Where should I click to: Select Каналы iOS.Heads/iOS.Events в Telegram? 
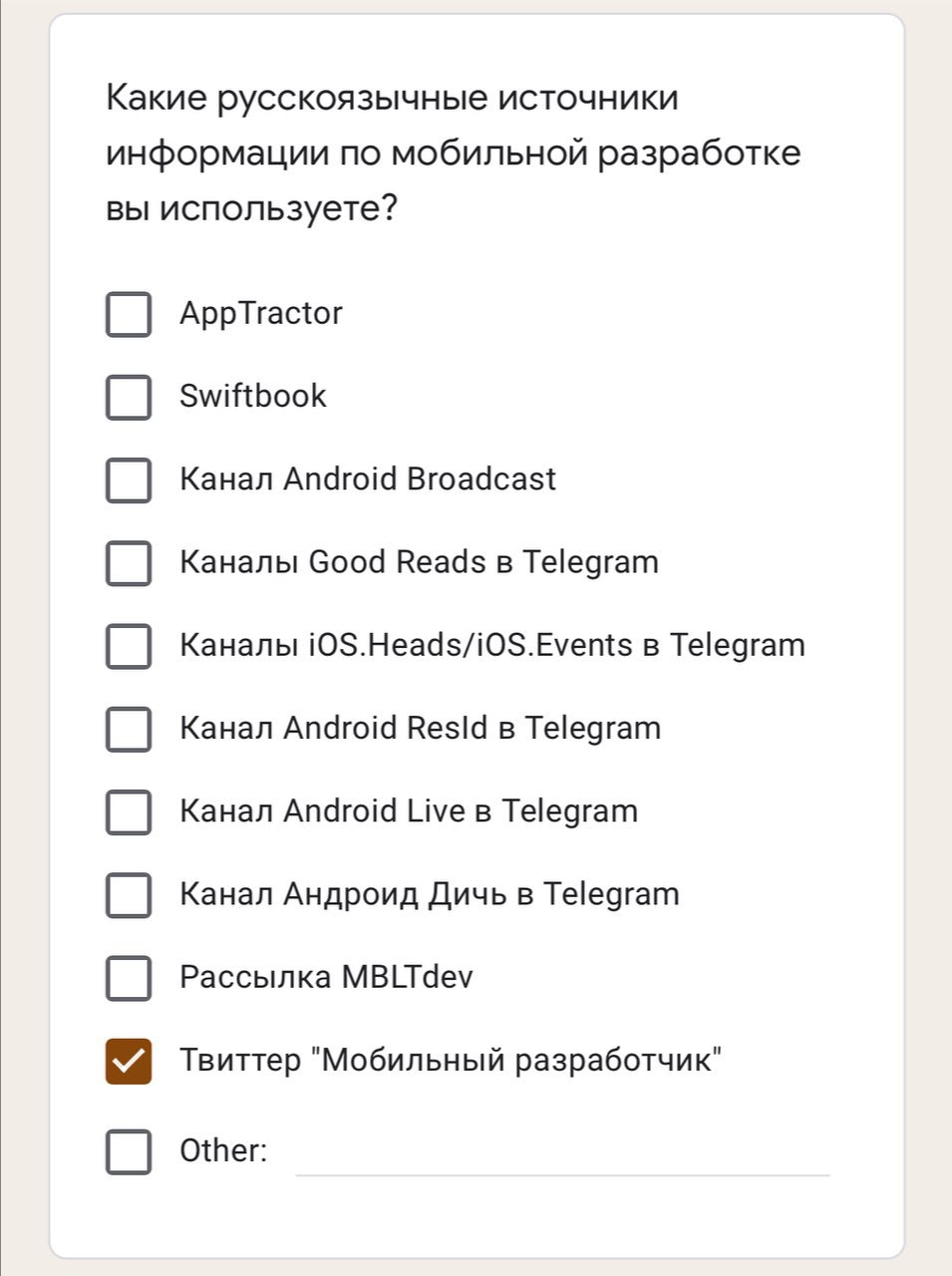129,646
